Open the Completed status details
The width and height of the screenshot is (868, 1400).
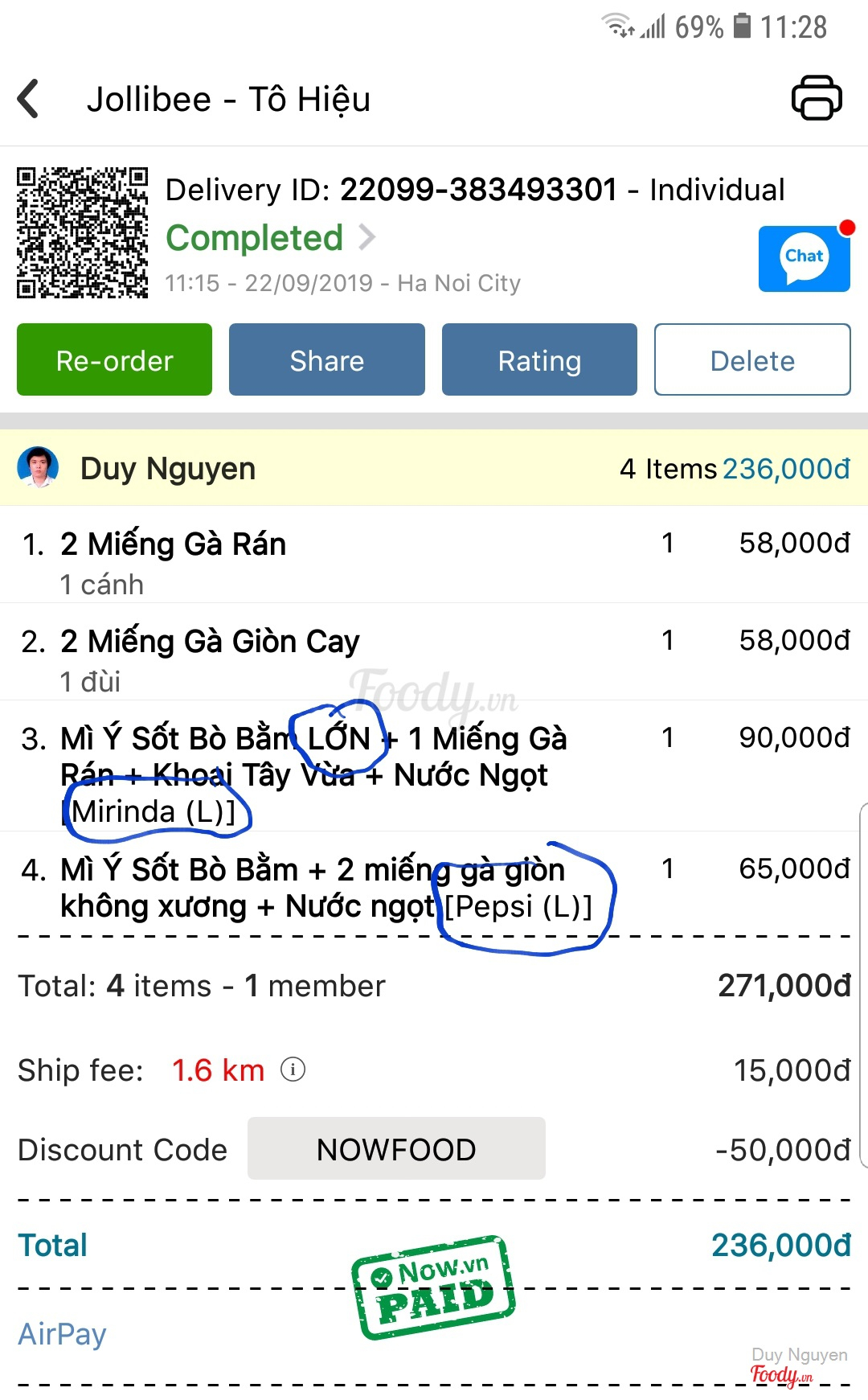point(271,238)
